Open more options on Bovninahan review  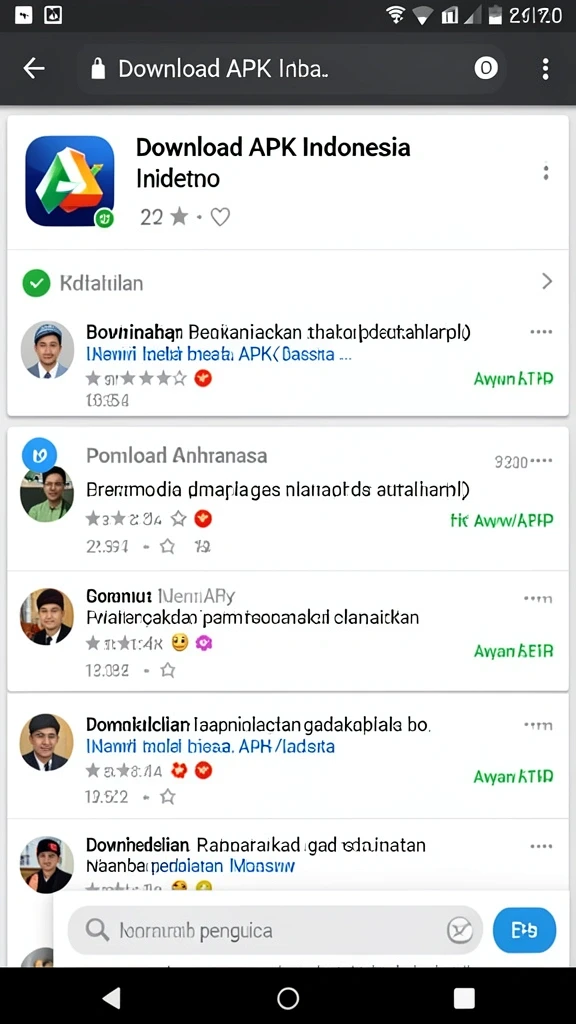coord(541,332)
